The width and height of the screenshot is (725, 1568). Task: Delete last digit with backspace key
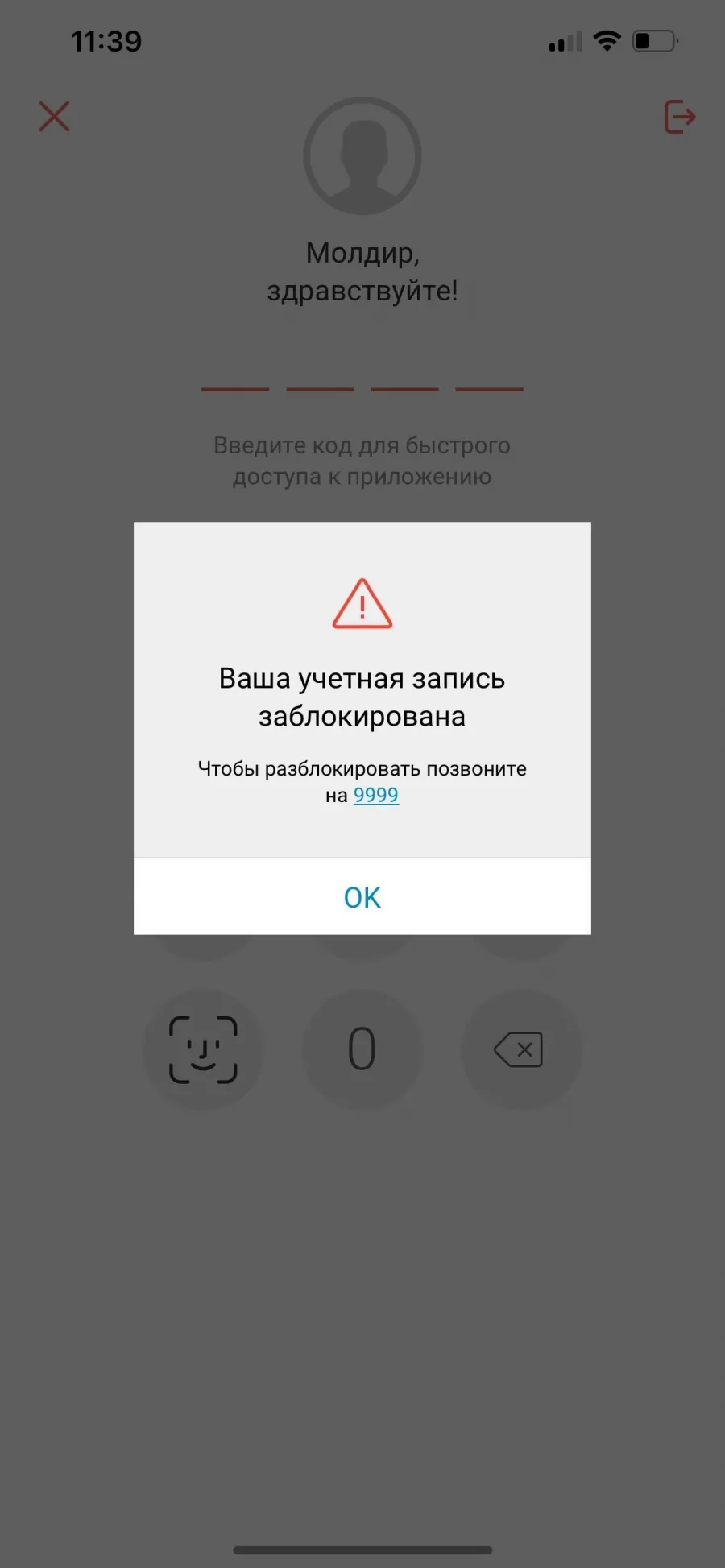520,1049
